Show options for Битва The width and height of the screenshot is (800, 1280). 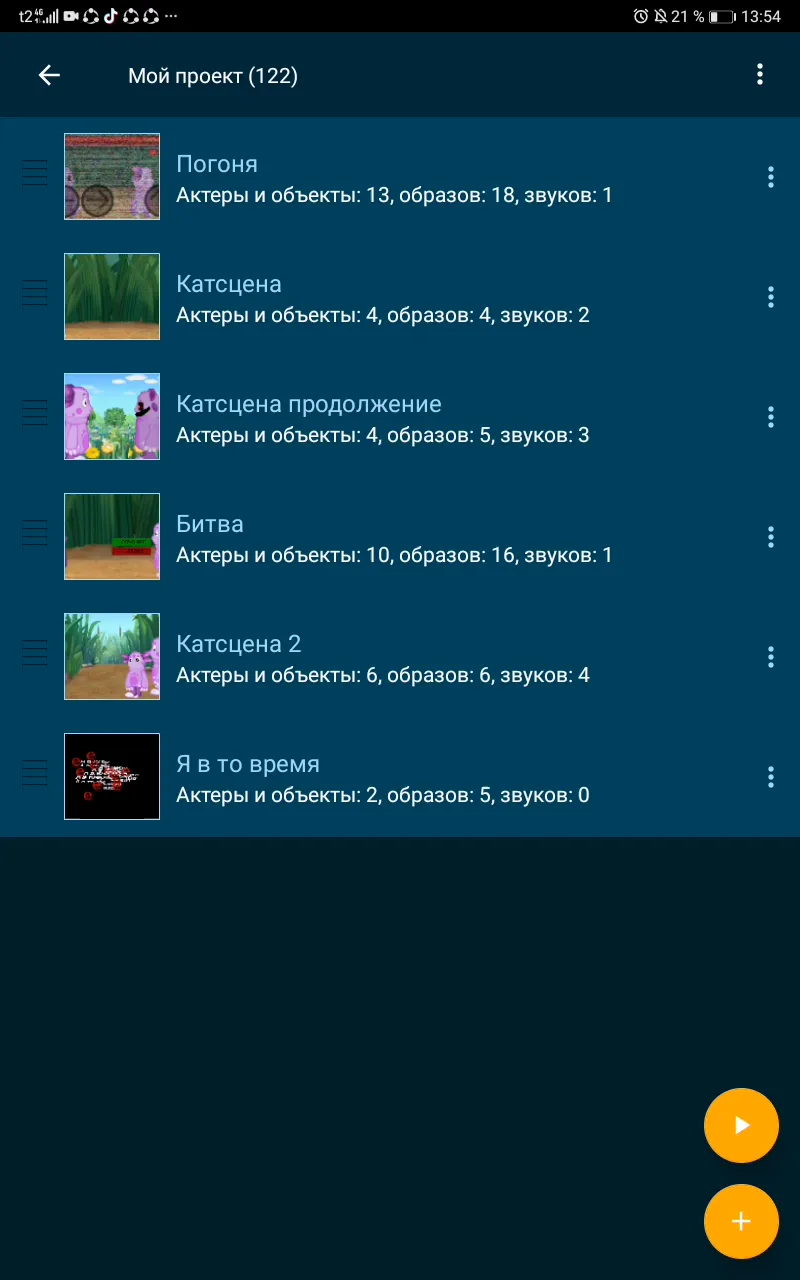click(770, 537)
